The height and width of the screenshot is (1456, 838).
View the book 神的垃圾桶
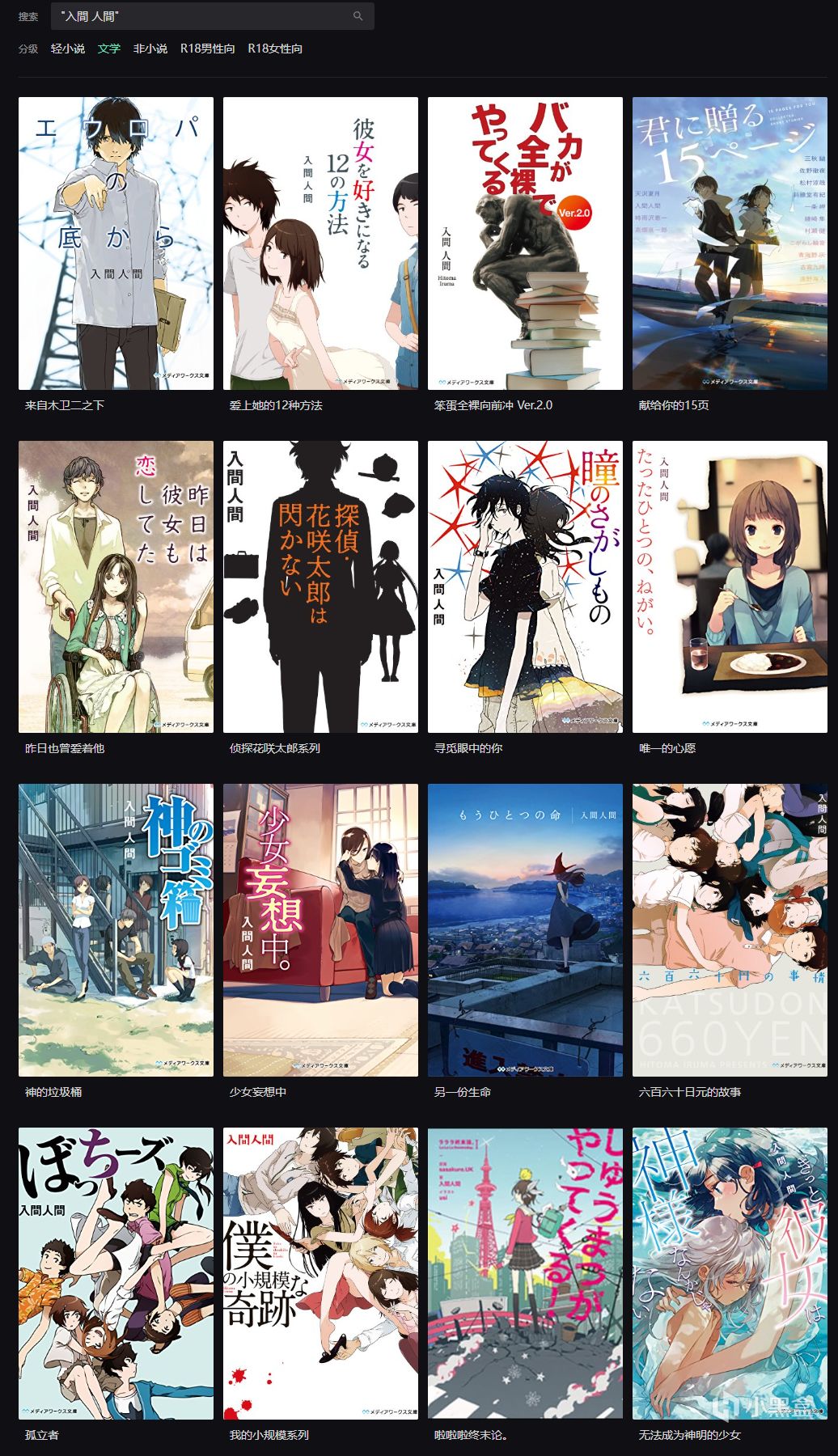(116, 930)
